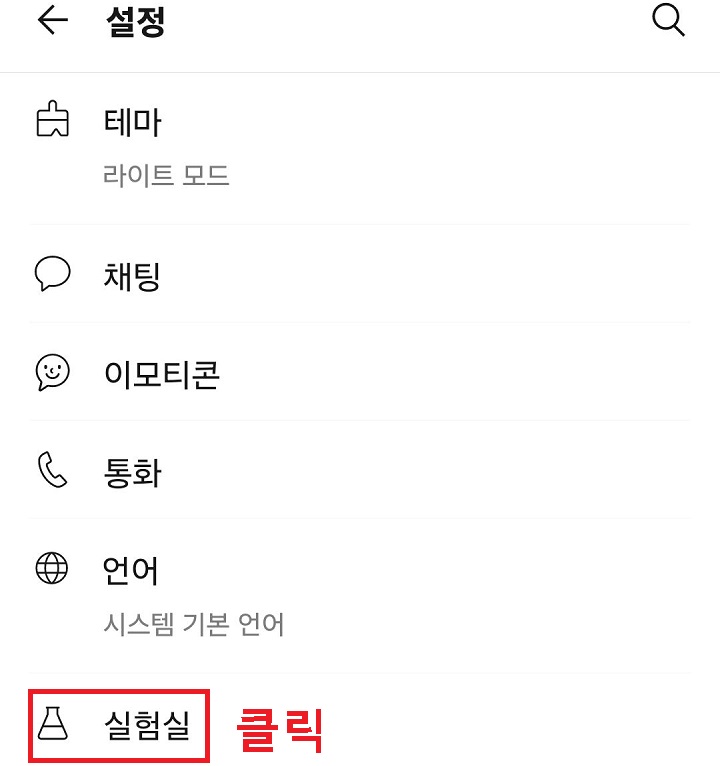Tap the paintbrush Theme icon

point(52,119)
